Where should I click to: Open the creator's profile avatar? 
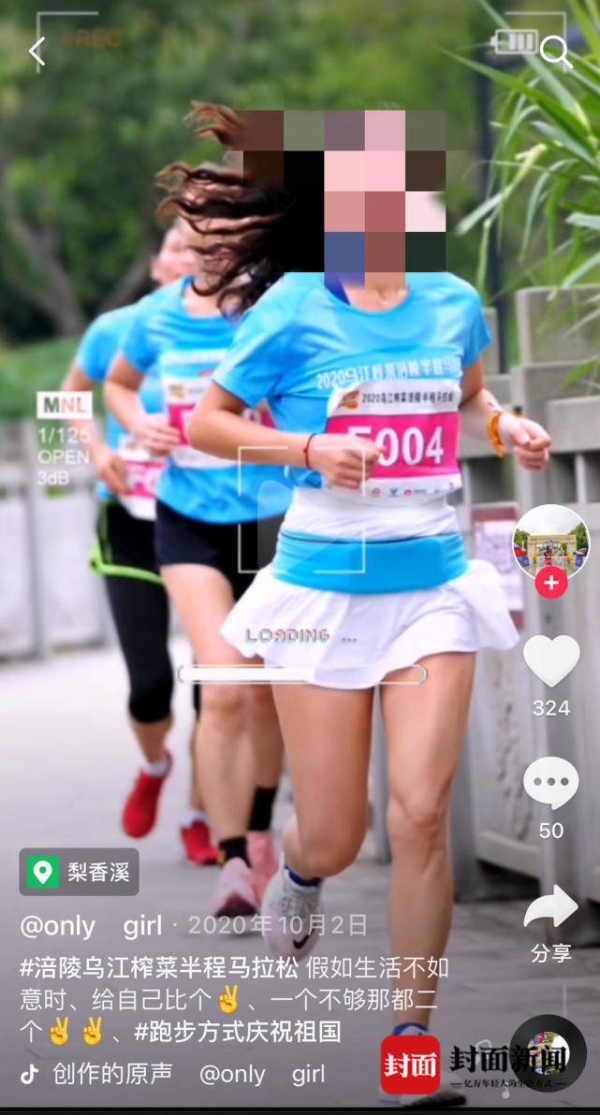pos(550,542)
